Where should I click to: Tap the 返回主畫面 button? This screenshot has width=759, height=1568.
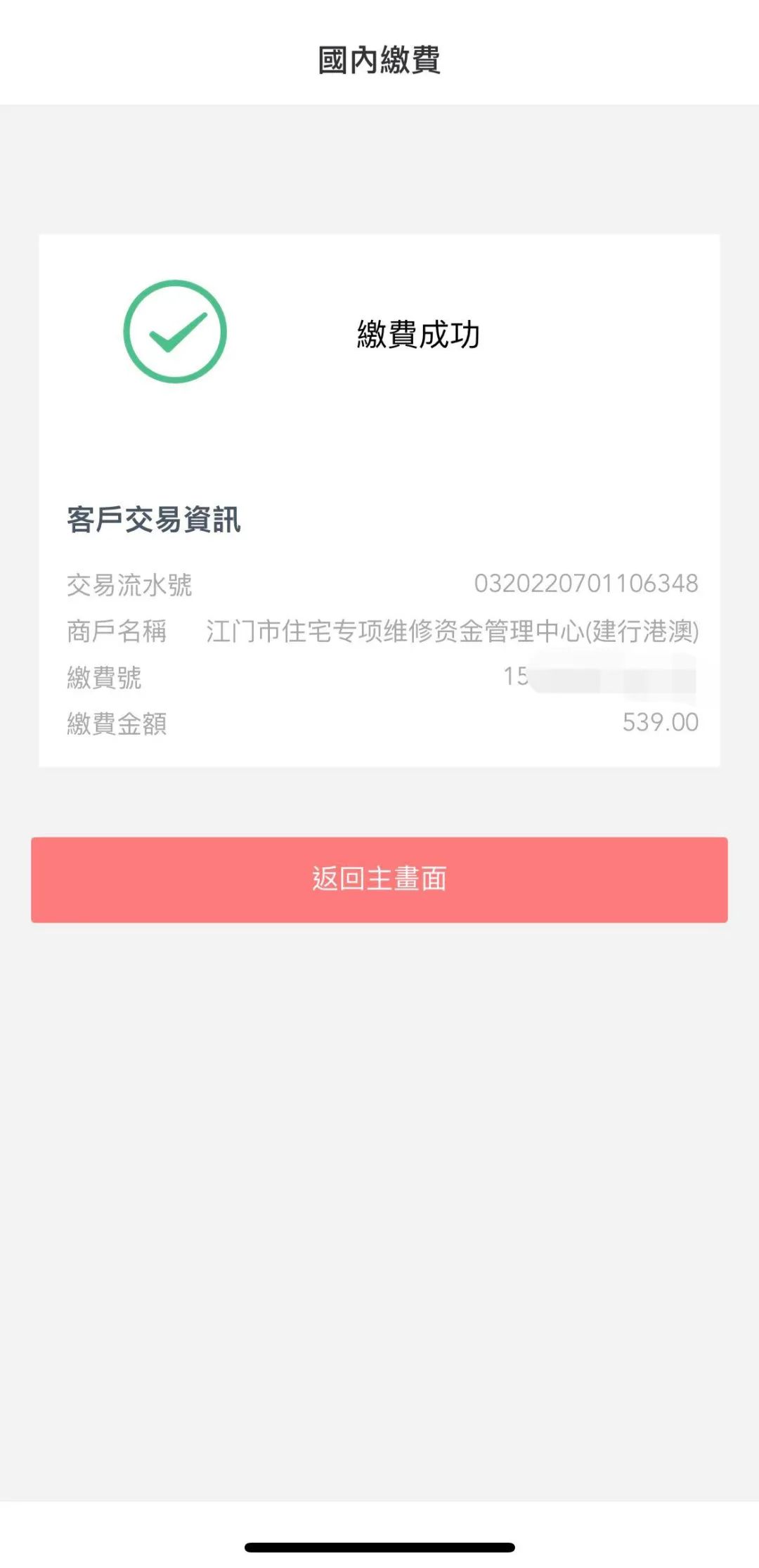[x=379, y=880]
